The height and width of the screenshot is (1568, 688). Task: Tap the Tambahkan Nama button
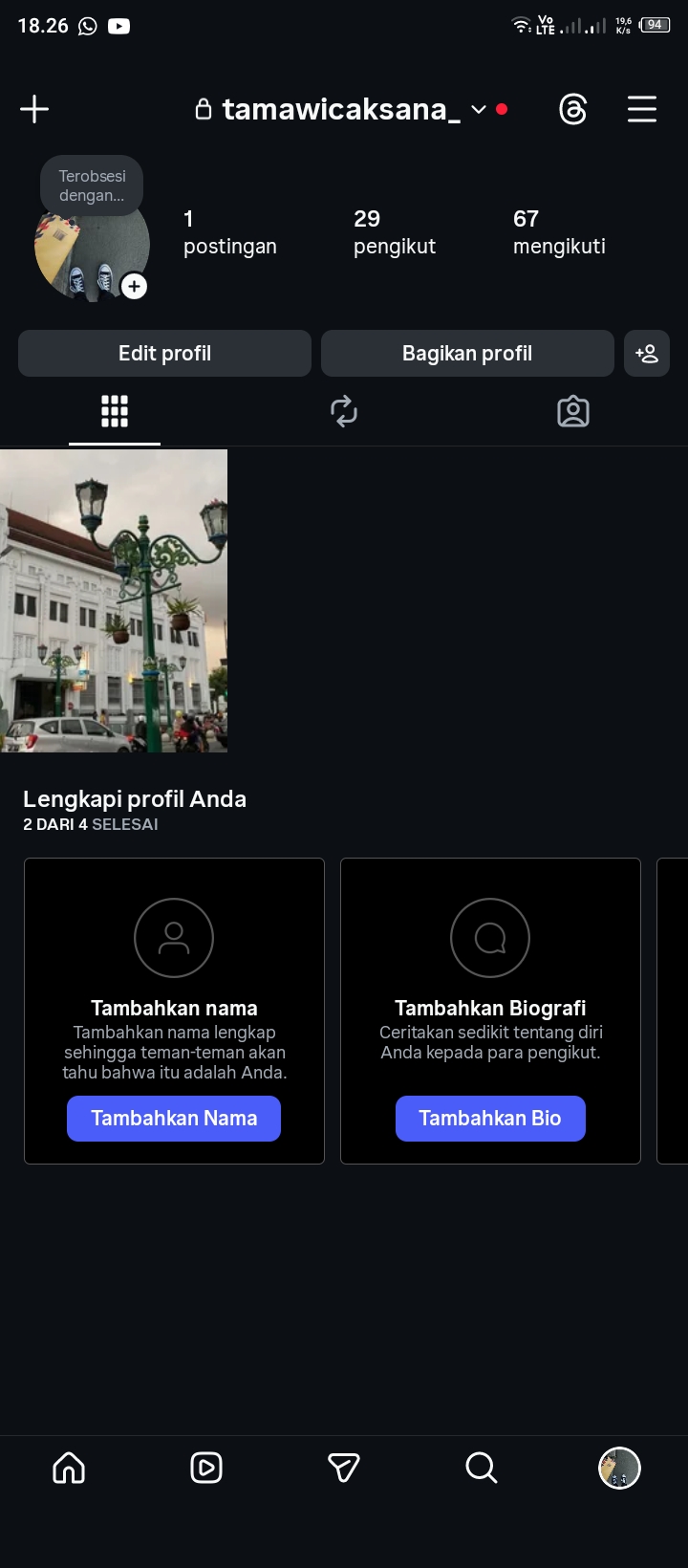click(174, 1119)
